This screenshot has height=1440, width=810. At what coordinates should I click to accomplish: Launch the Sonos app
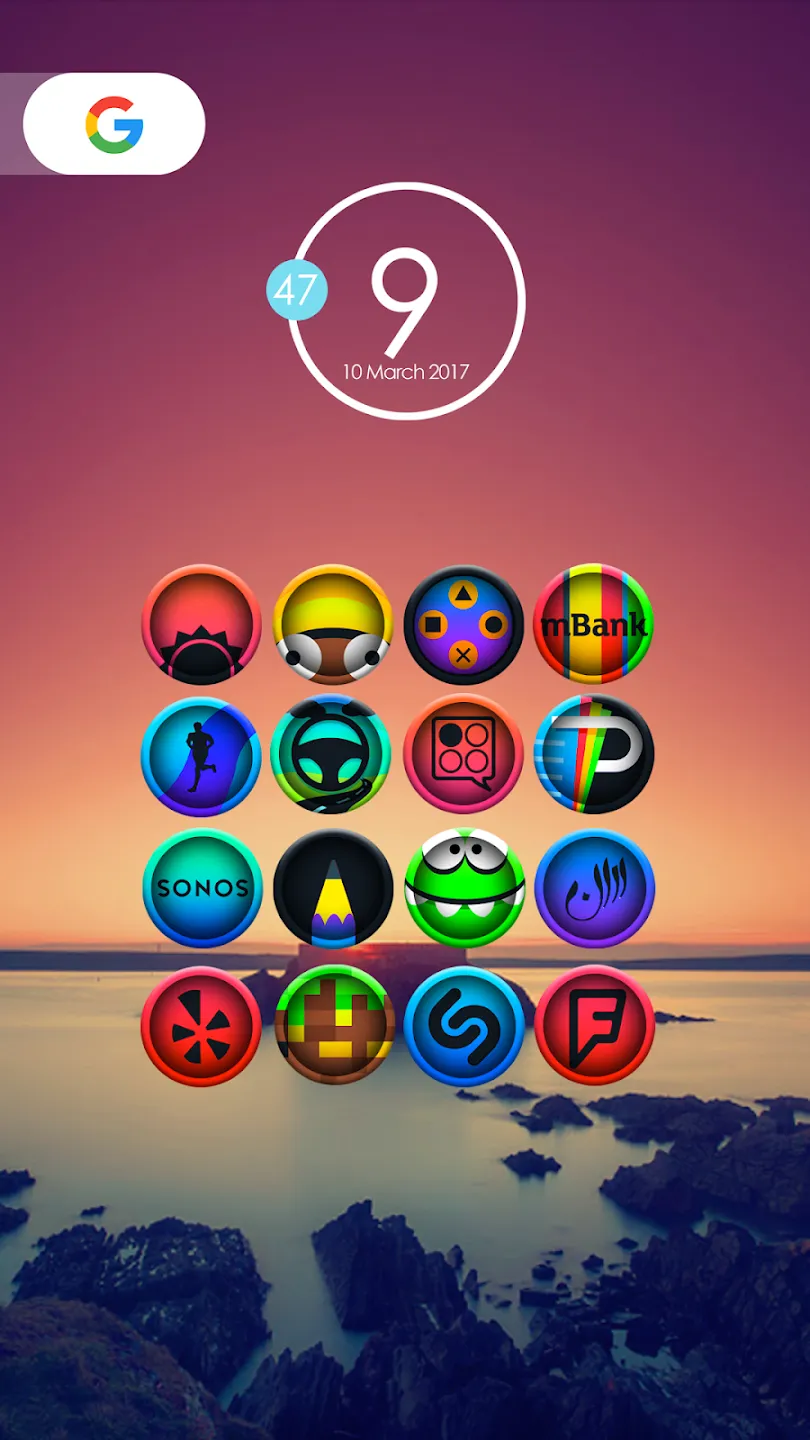201,888
